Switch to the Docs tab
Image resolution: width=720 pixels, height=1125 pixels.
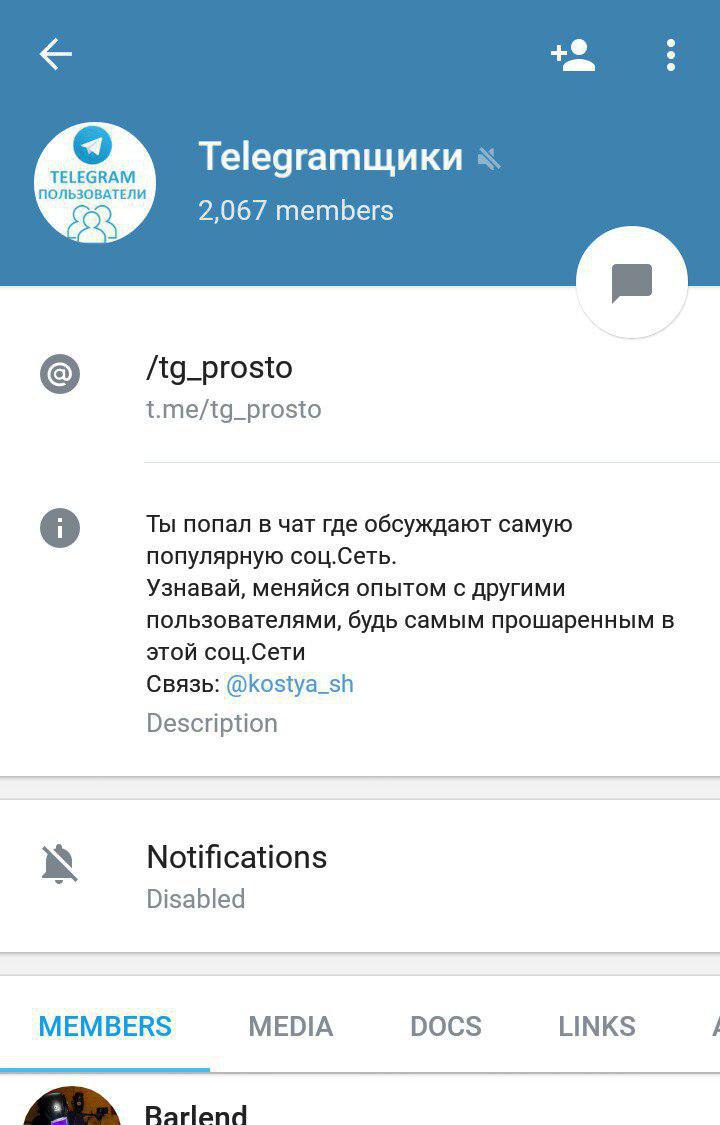(446, 1026)
